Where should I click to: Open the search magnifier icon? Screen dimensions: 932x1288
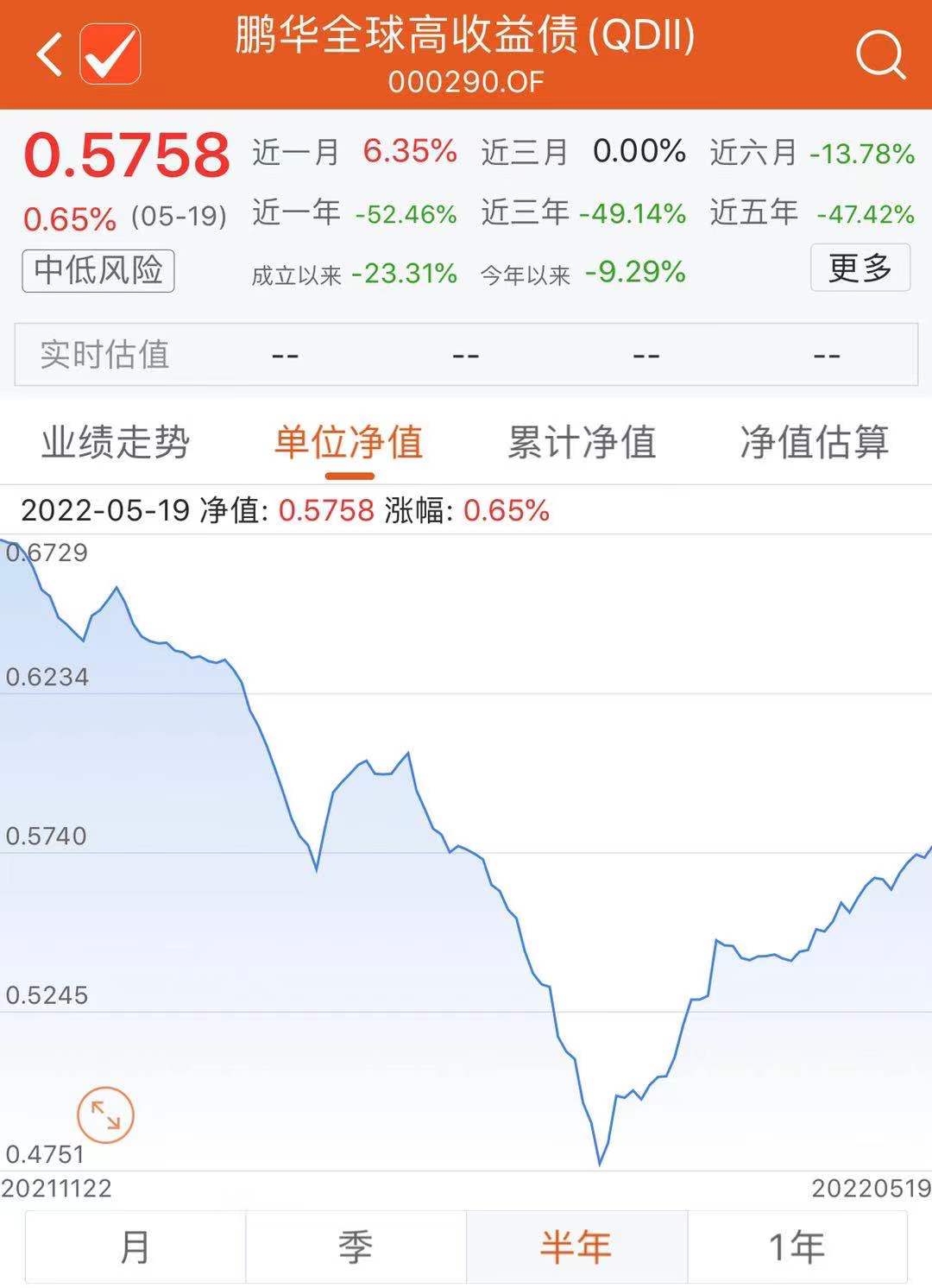[x=879, y=54]
